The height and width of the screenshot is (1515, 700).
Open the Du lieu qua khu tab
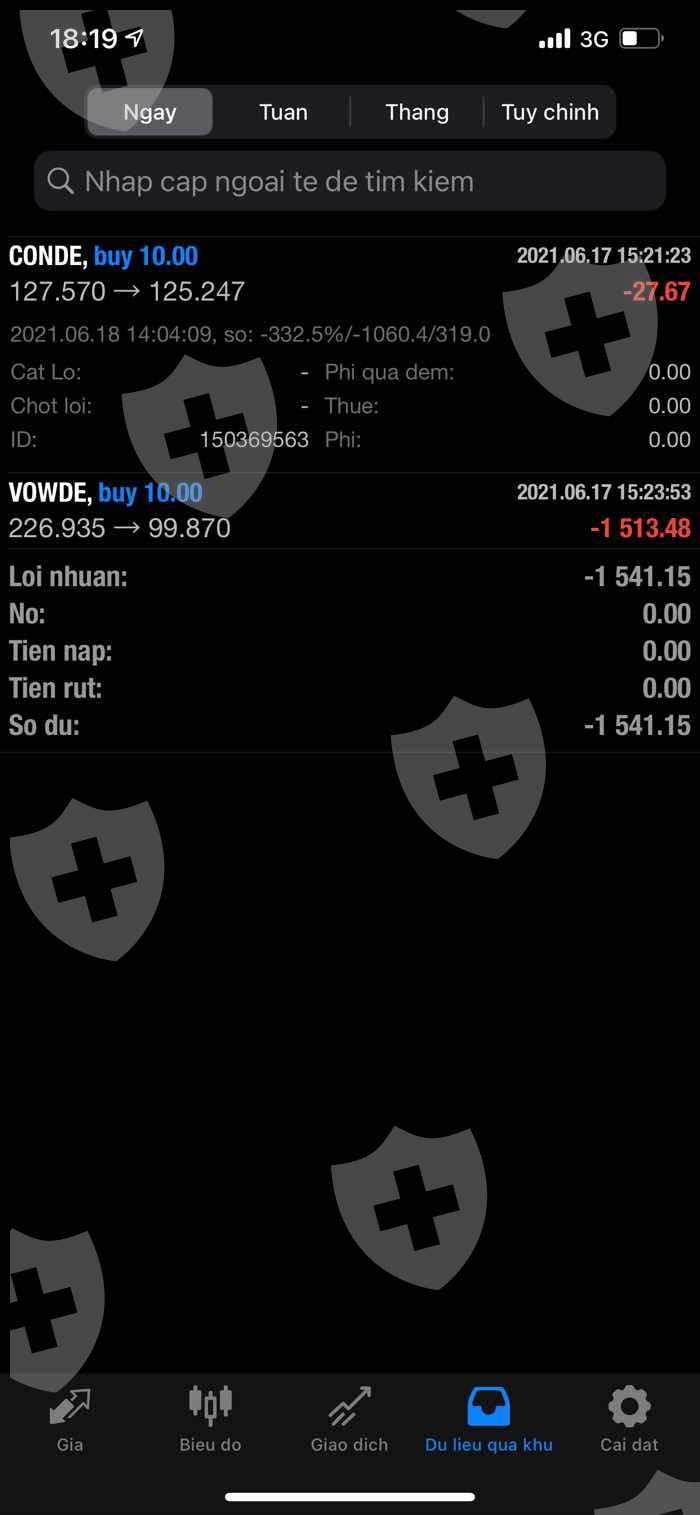(489, 1420)
